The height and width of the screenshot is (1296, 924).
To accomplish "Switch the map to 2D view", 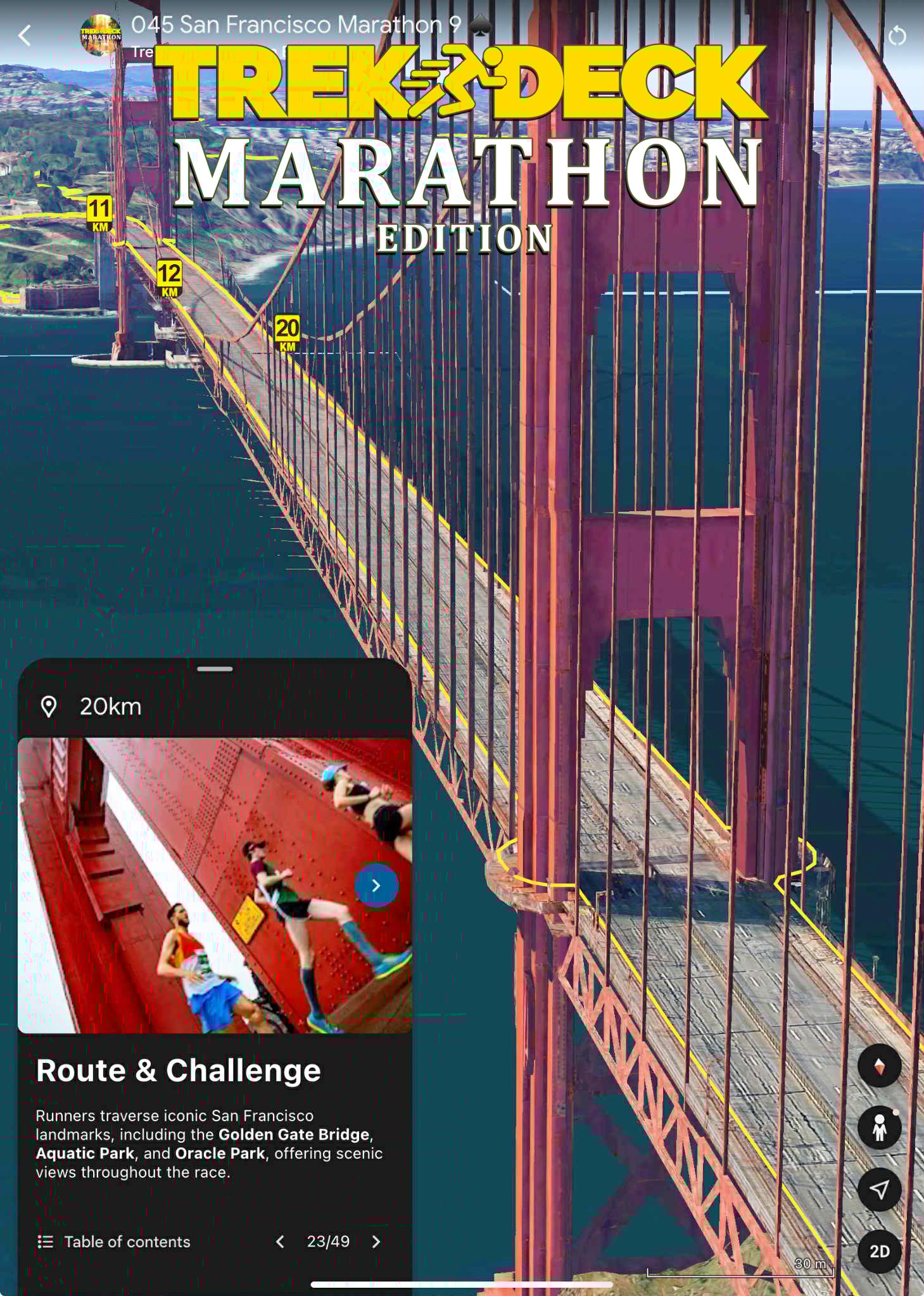I will click(x=879, y=1251).
